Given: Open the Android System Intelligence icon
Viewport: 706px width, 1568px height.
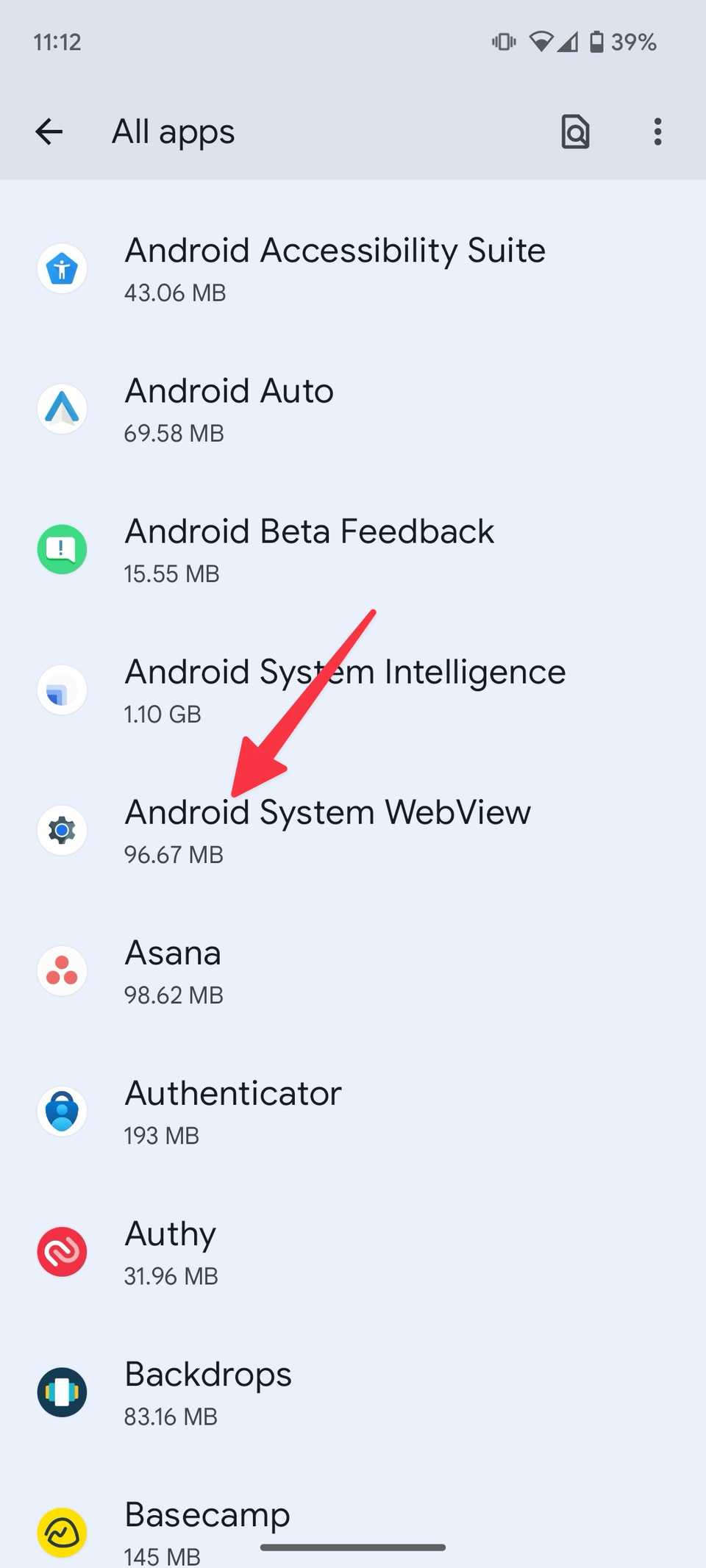Looking at the screenshot, I should click(x=62, y=690).
